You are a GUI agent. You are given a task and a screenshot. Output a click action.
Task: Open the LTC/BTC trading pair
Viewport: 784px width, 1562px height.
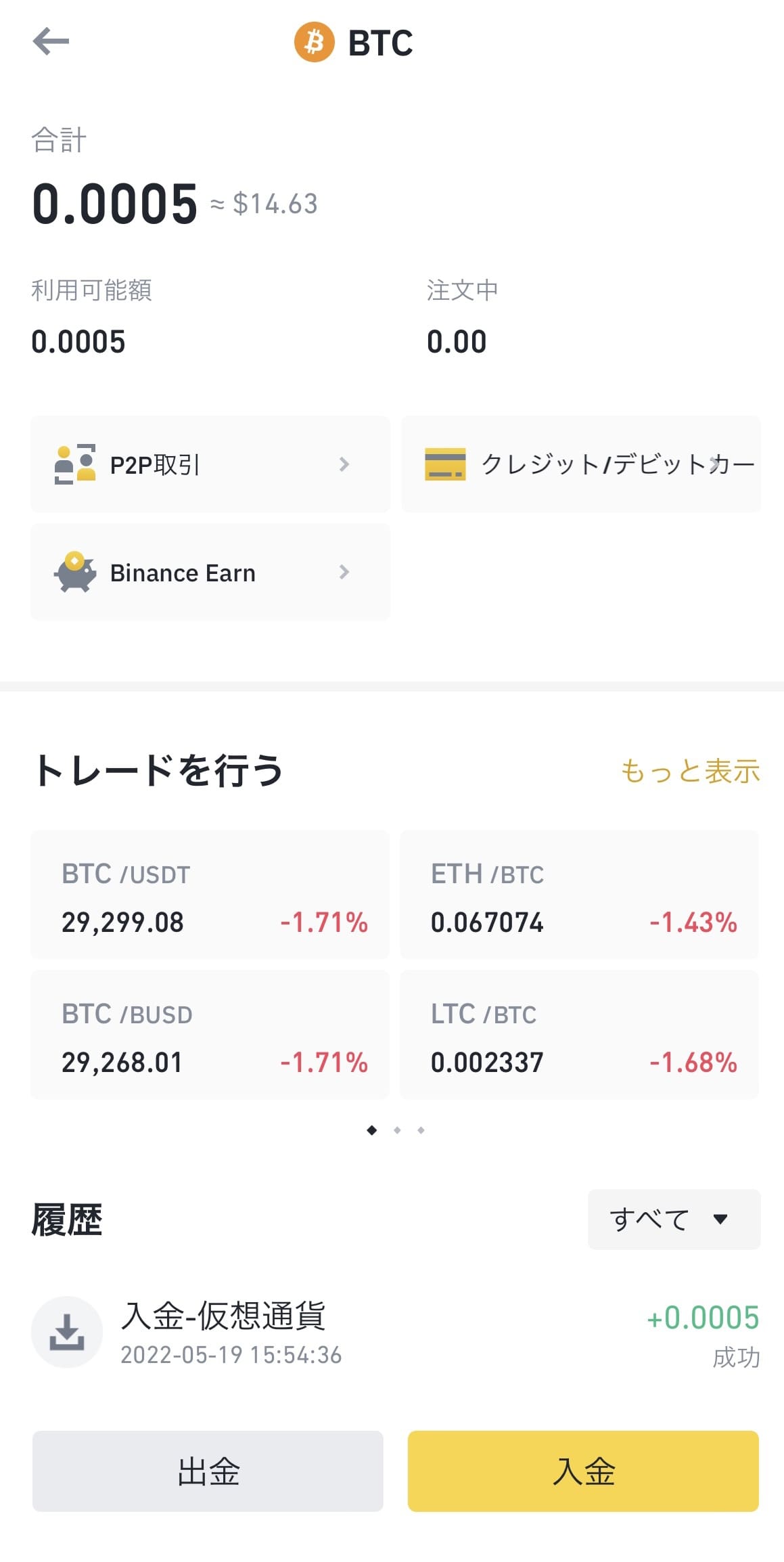pos(579,1035)
